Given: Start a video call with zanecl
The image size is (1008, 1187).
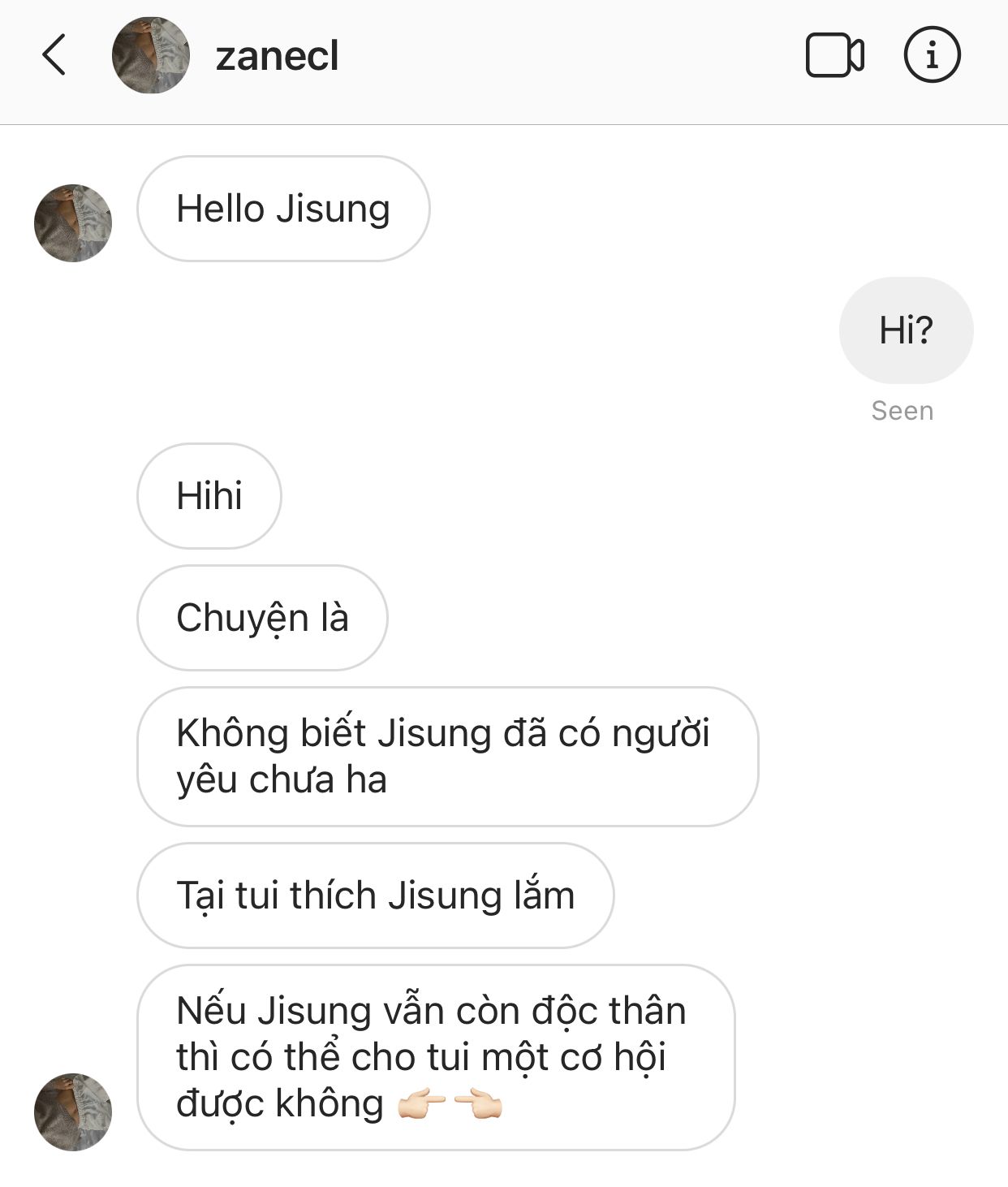Looking at the screenshot, I should 834,55.
